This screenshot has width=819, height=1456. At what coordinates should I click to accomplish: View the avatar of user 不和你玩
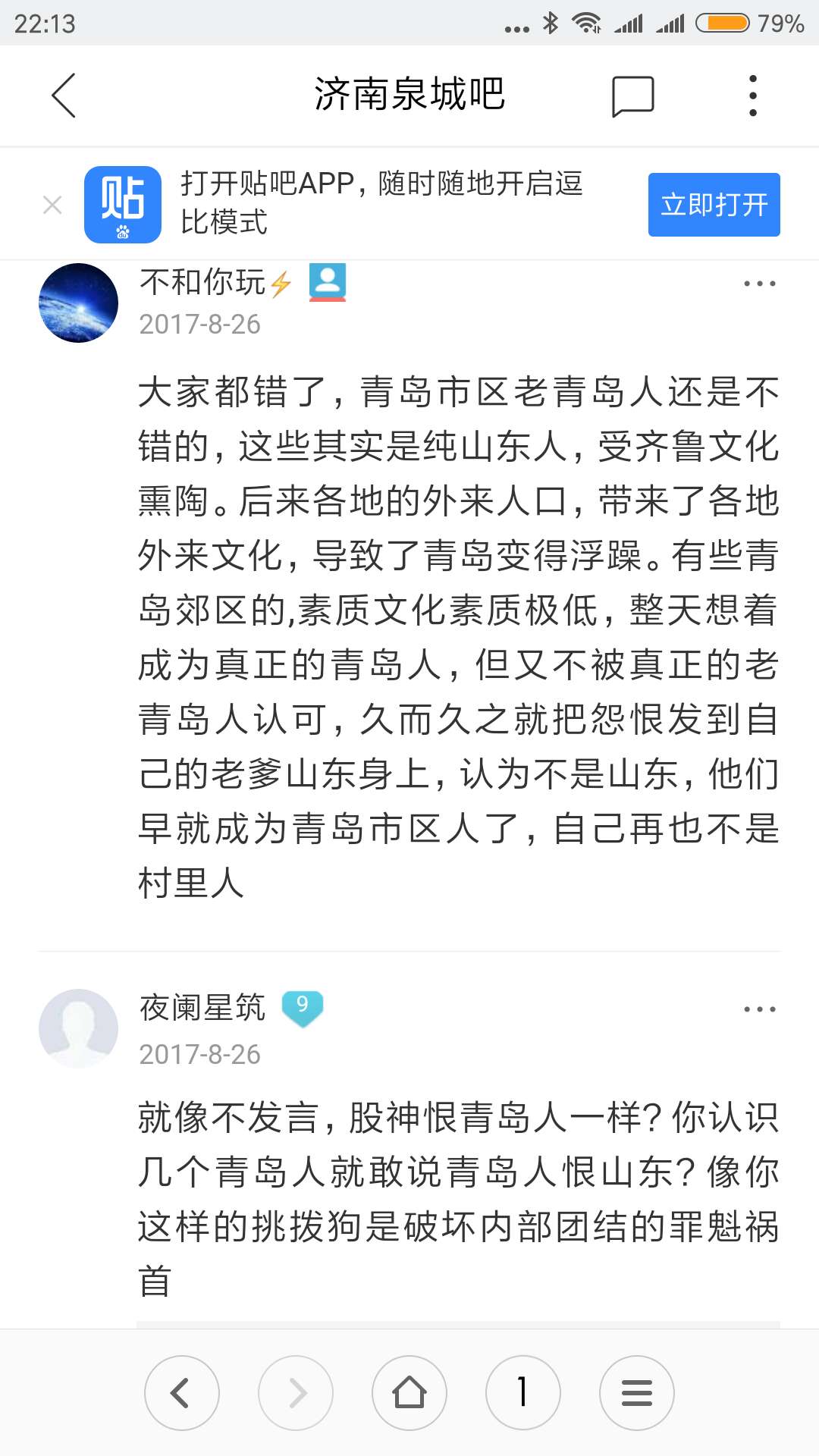click(77, 301)
